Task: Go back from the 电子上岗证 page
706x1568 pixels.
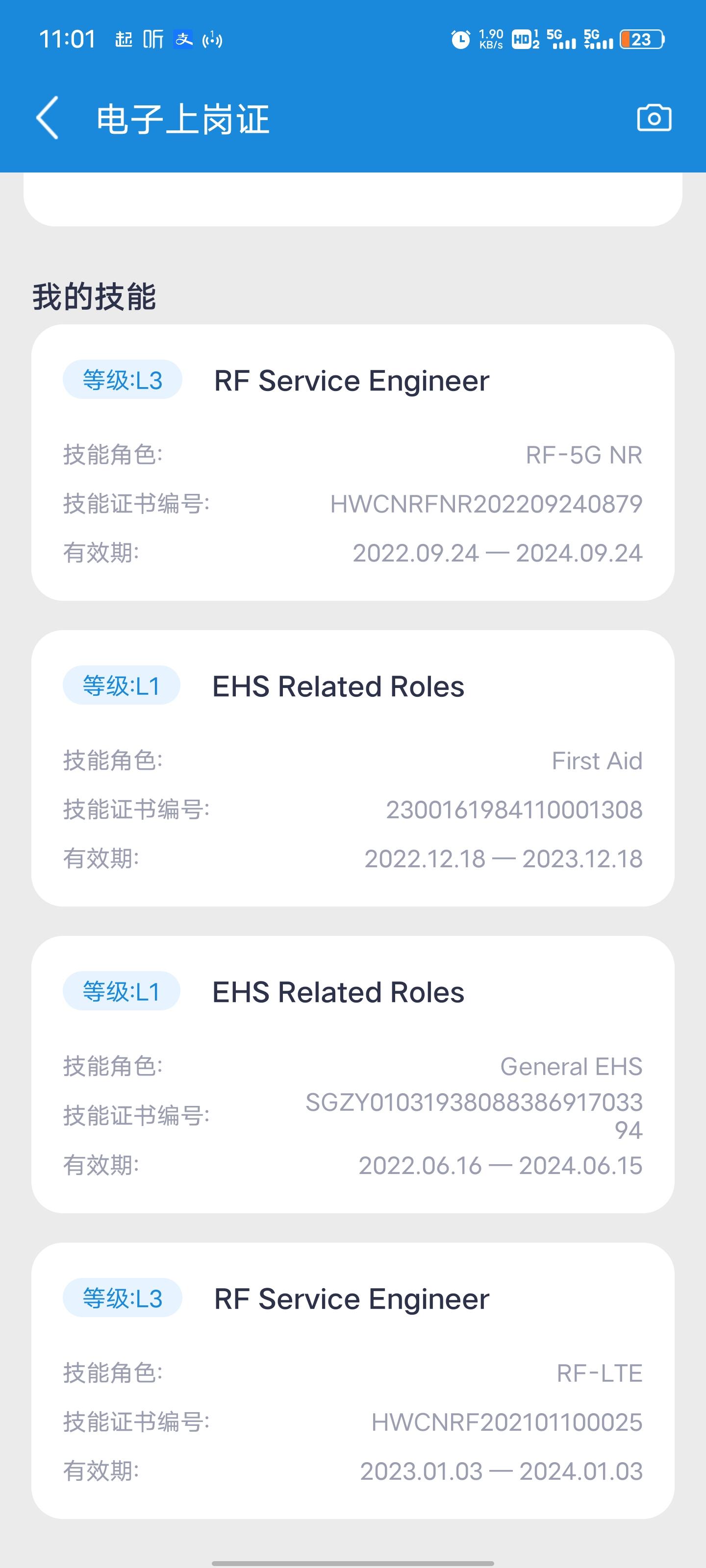Action: click(48, 118)
